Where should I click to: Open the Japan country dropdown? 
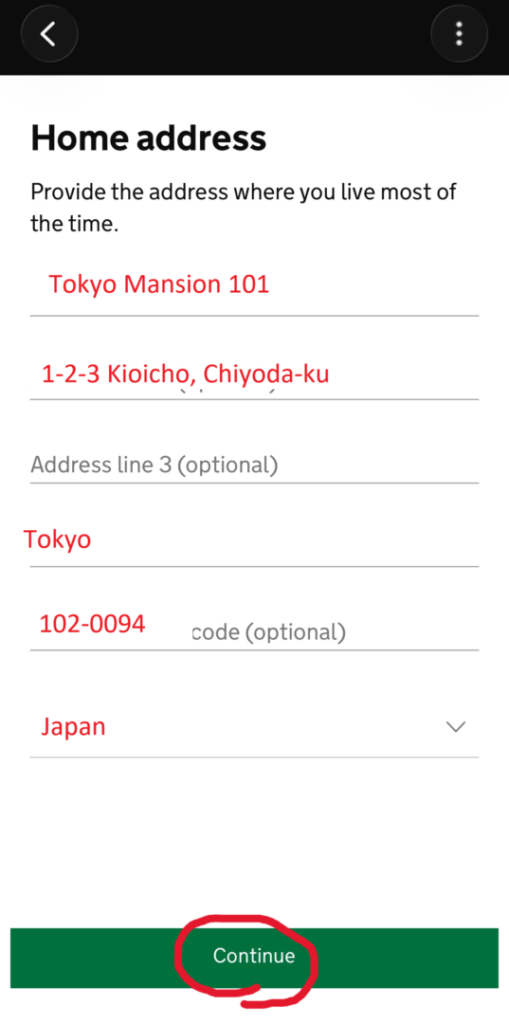point(254,727)
